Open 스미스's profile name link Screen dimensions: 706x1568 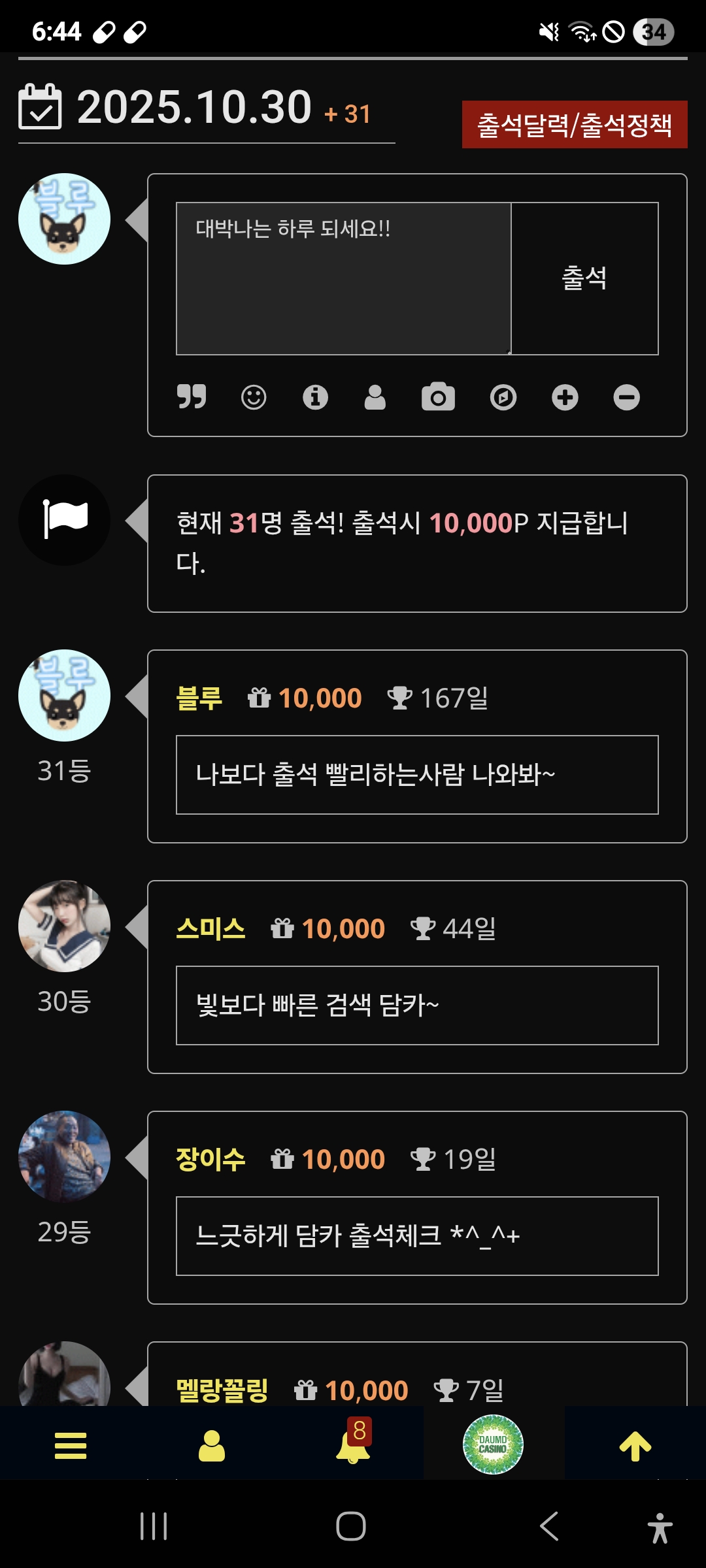210,929
